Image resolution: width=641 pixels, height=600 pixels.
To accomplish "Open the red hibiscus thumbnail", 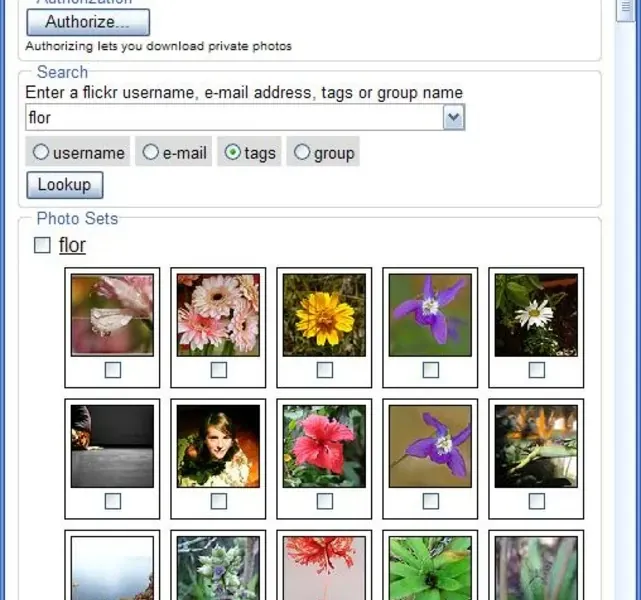I will tap(324, 446).
